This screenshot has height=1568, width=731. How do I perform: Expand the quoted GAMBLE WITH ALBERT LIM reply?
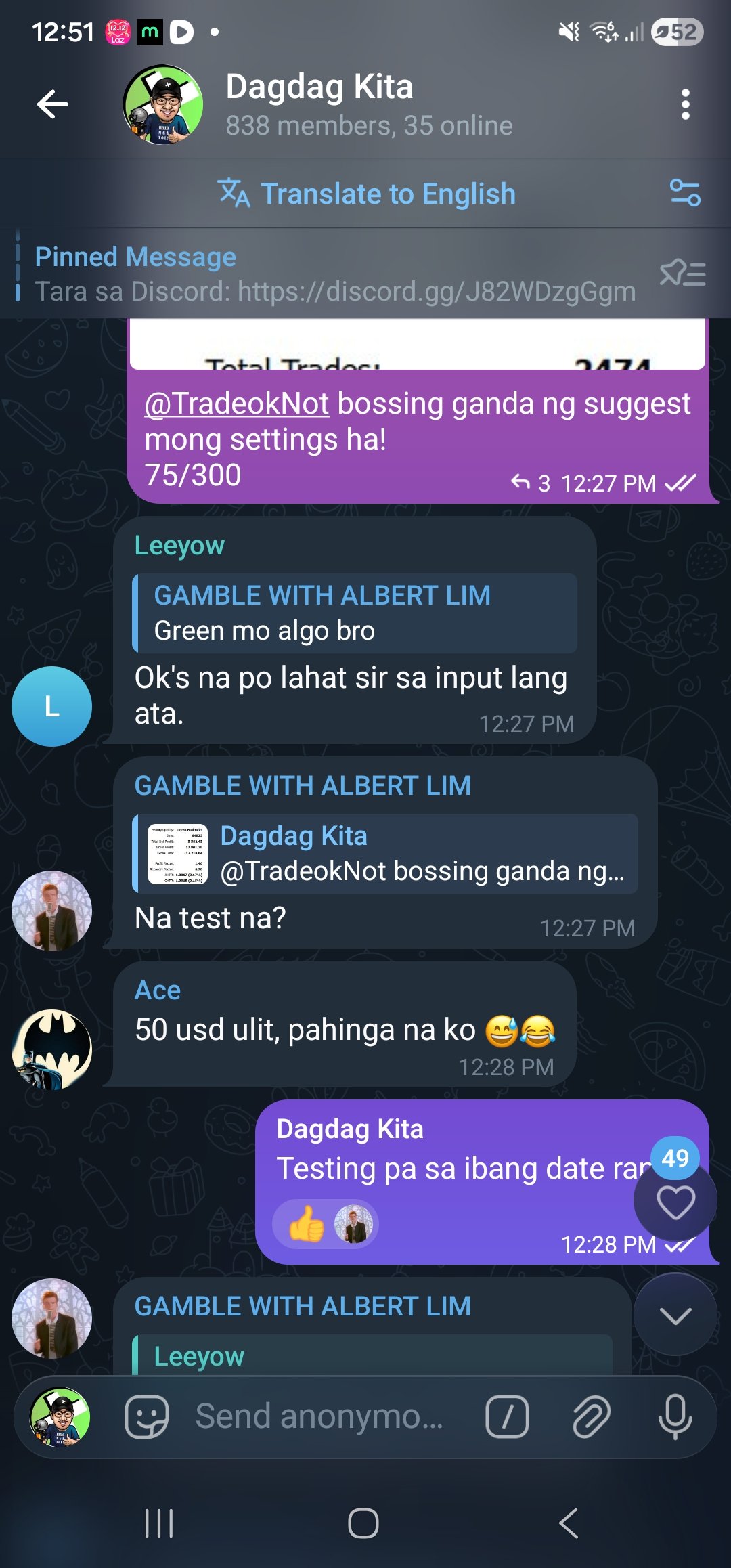[x=355, y=614]
